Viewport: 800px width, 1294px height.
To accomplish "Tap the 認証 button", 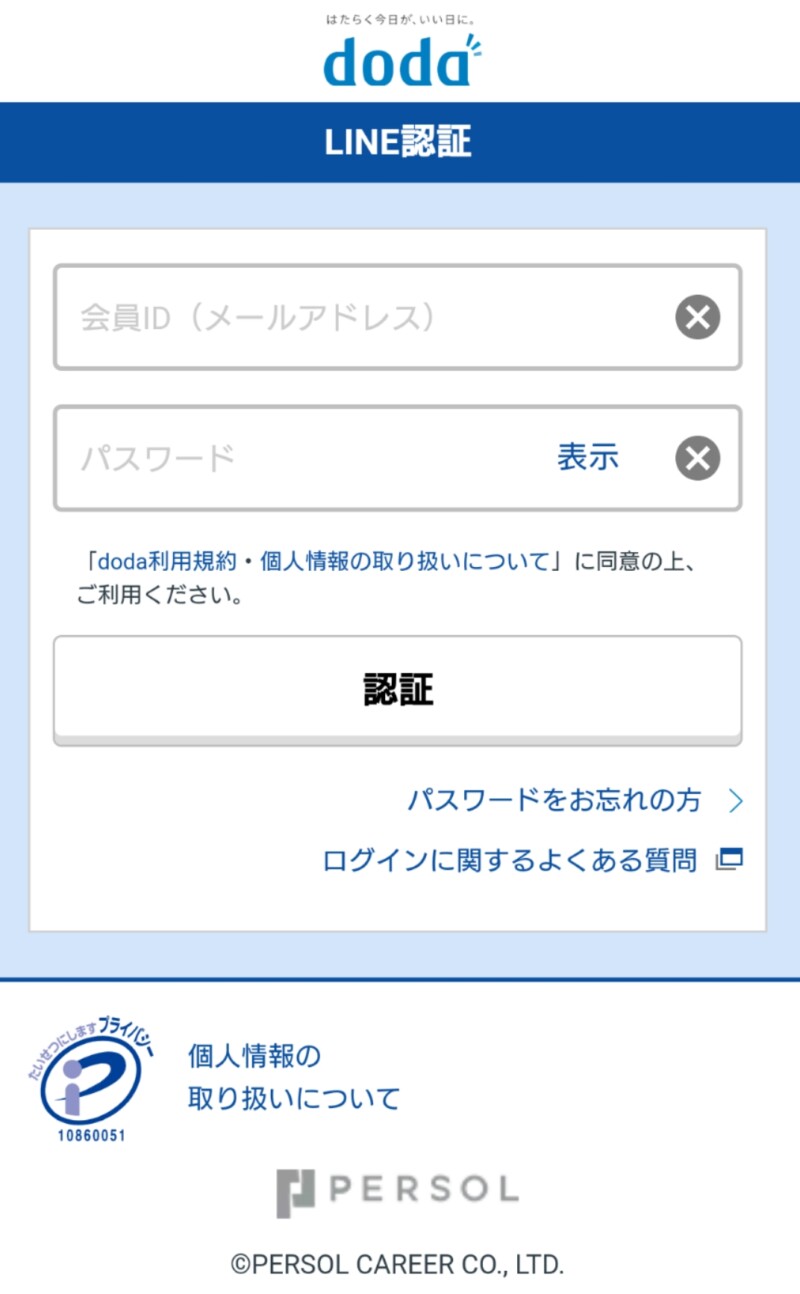I will (398, 690).
